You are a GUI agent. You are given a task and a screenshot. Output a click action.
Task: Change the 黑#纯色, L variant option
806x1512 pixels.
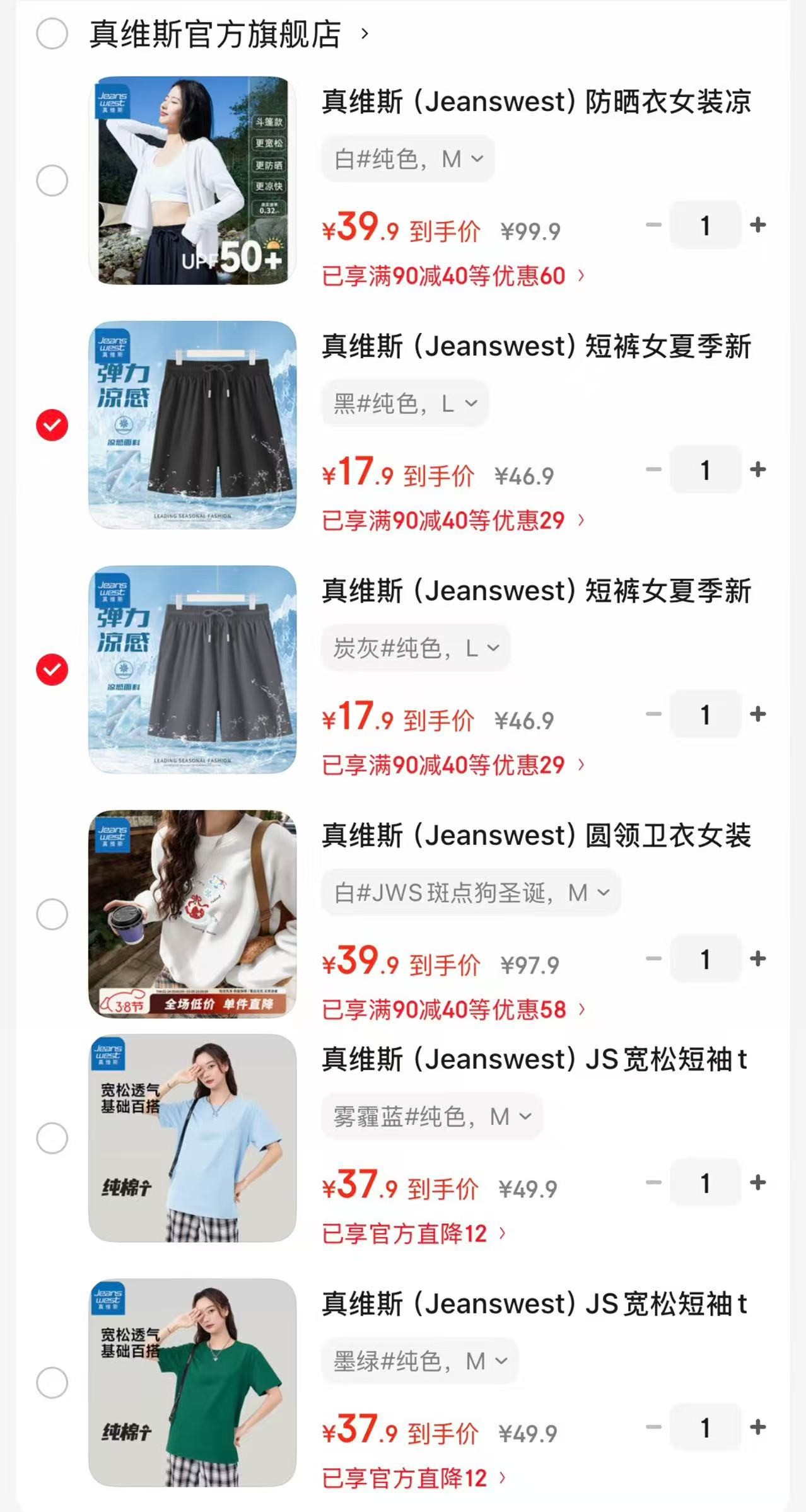tap(405, 404)
